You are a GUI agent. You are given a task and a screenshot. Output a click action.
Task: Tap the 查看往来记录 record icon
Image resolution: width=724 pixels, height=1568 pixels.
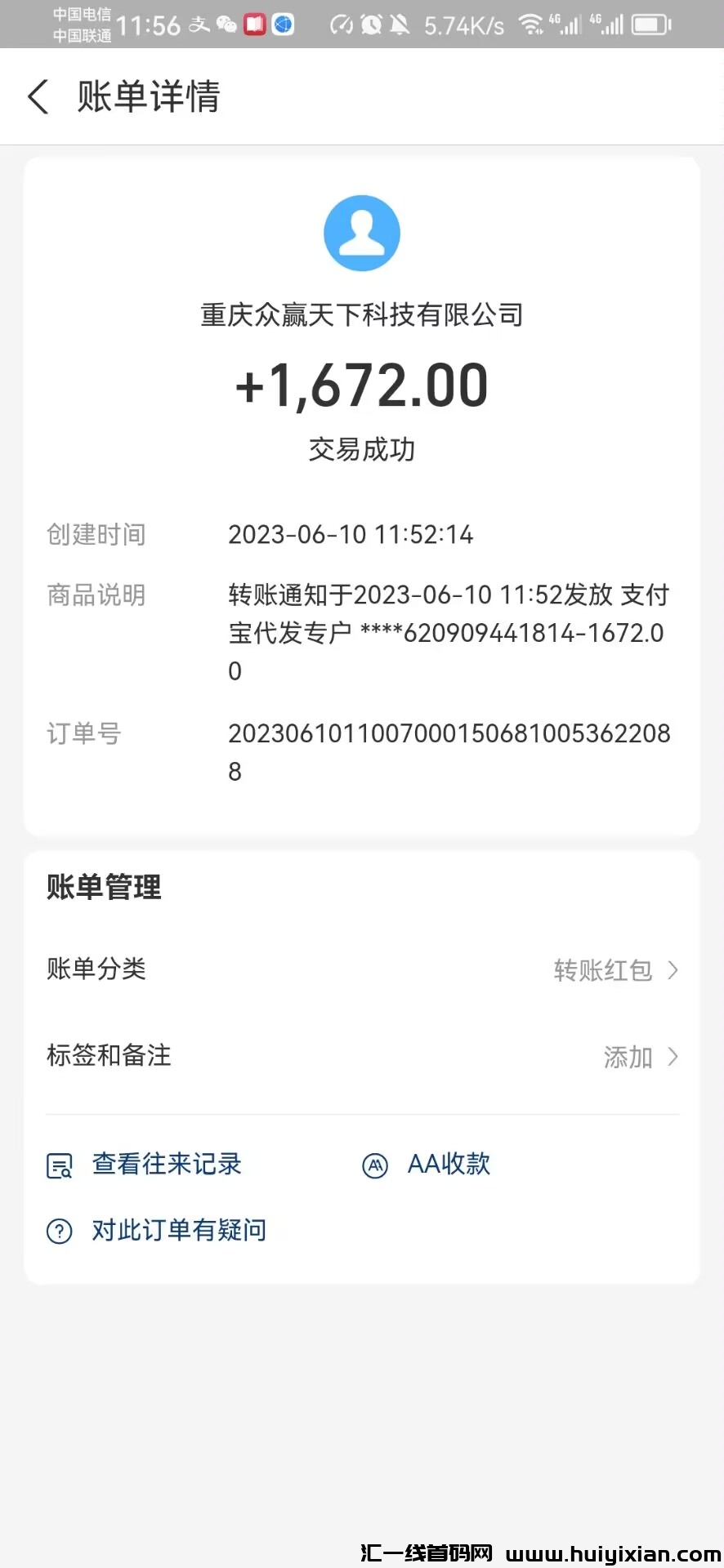click(x=57, y=1164)
